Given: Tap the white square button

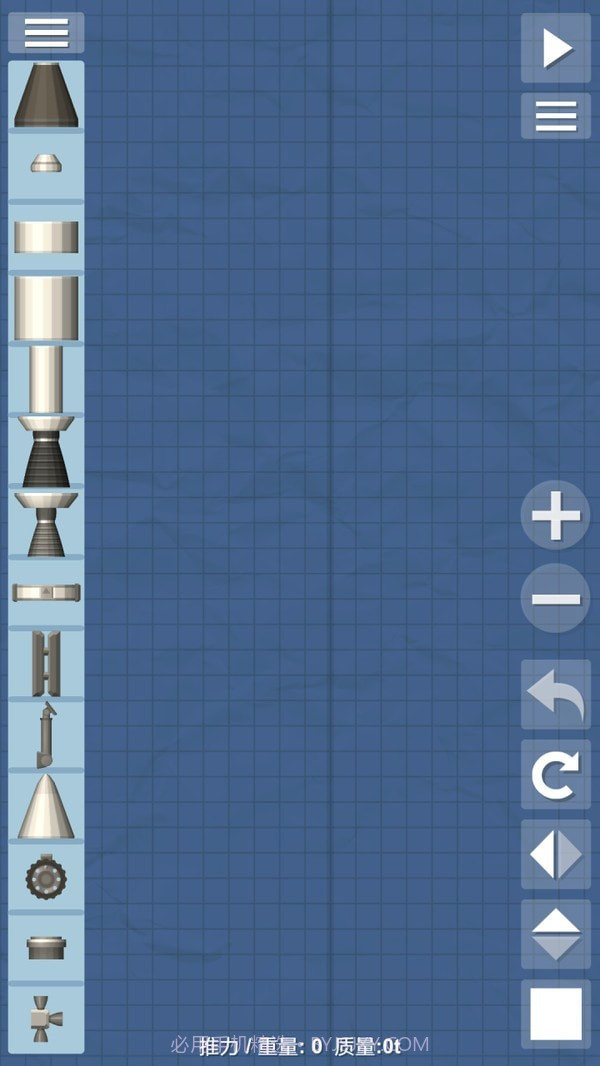Looking at the screenshot, I should click(556, 1013).
